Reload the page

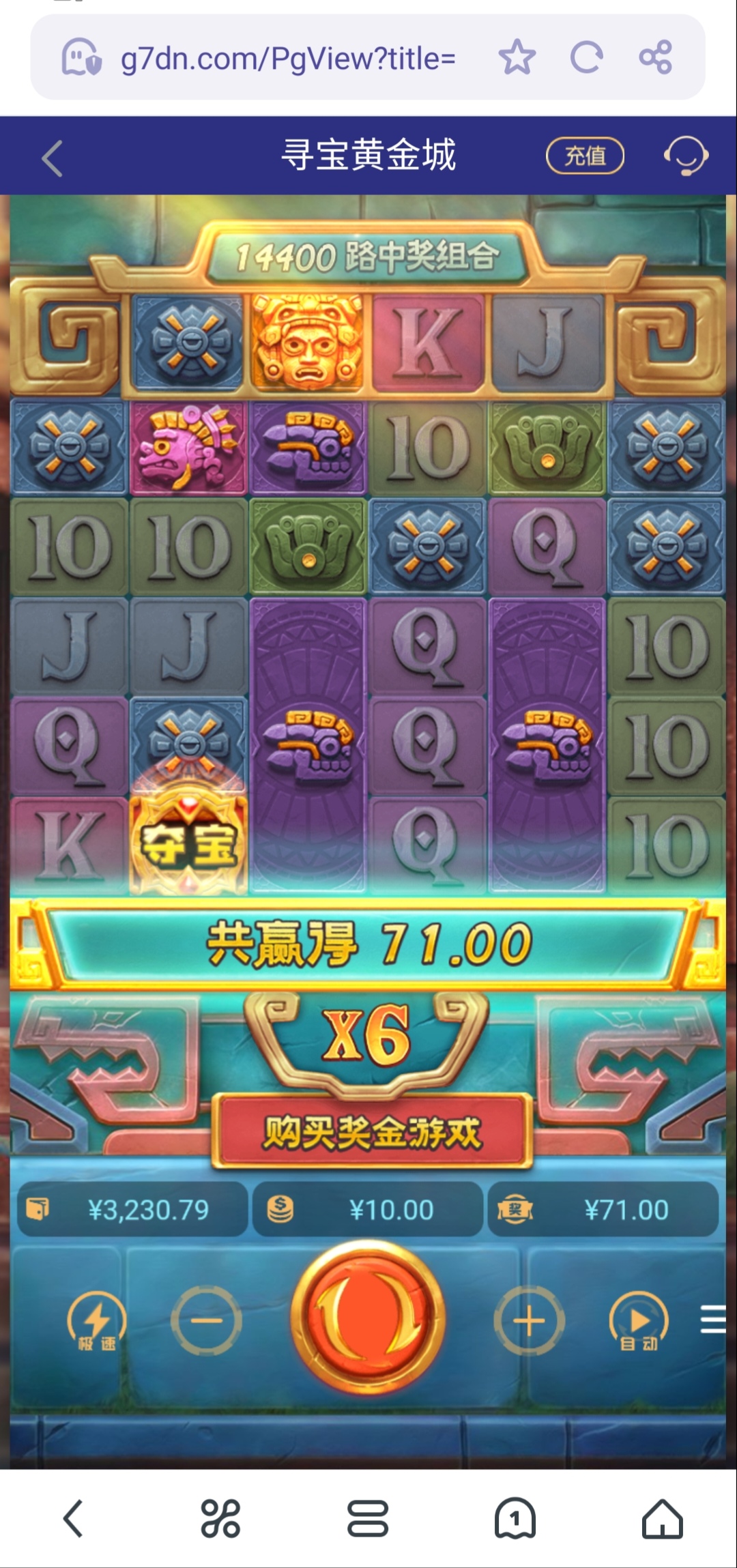point(586,57)
